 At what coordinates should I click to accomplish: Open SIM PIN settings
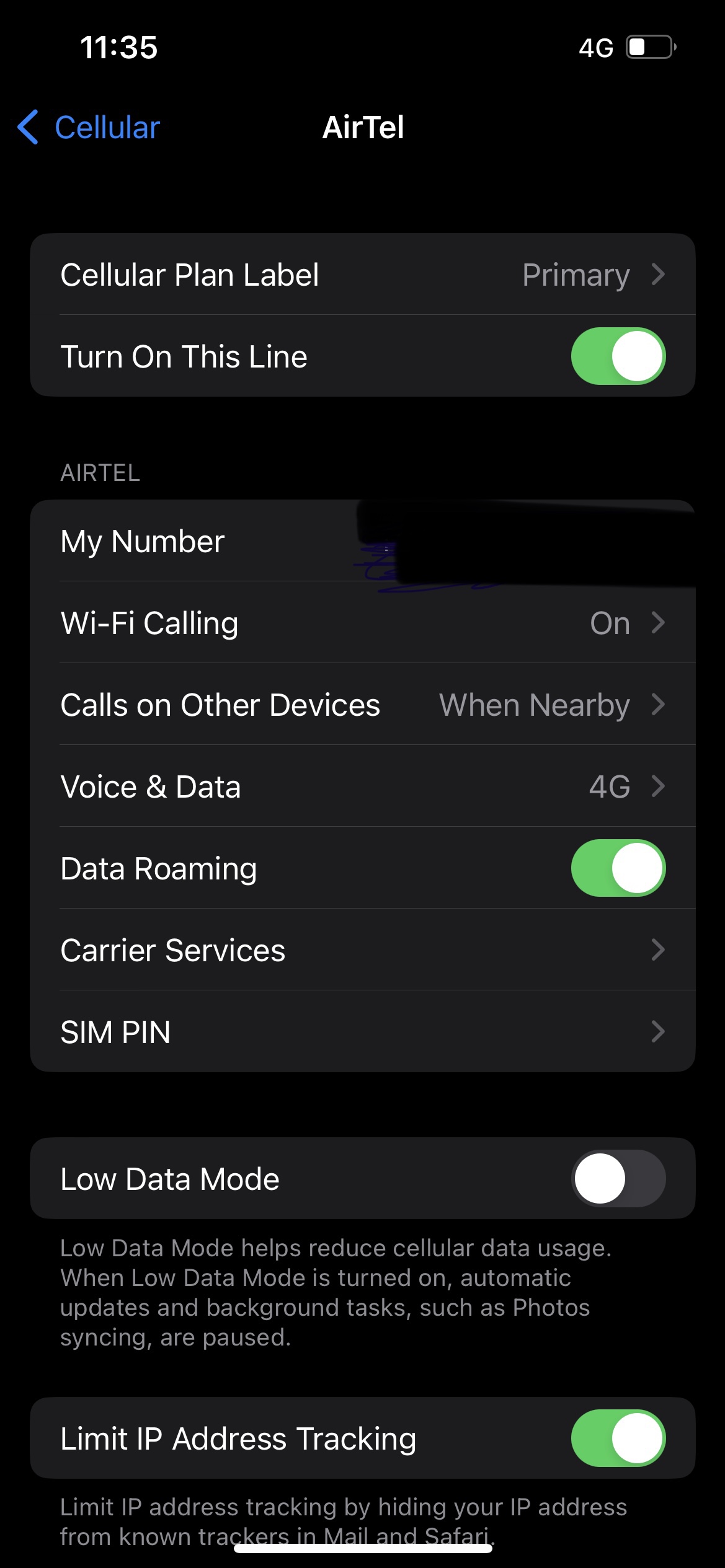362,1032
